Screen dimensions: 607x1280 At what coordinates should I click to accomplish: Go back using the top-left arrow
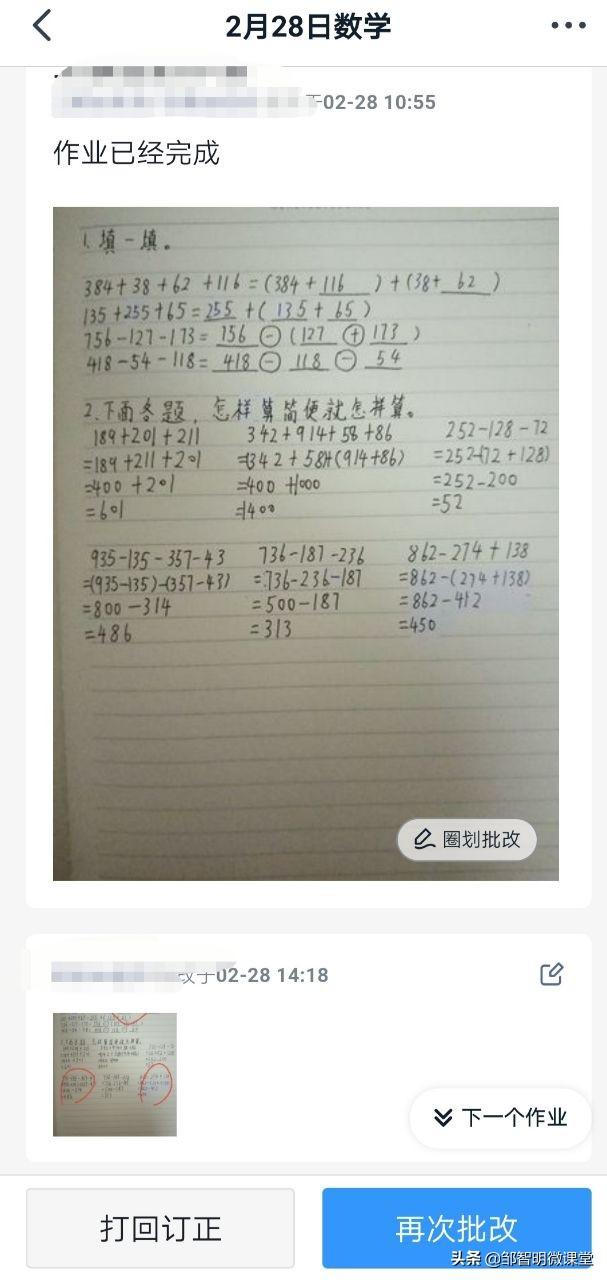(42, 26)
